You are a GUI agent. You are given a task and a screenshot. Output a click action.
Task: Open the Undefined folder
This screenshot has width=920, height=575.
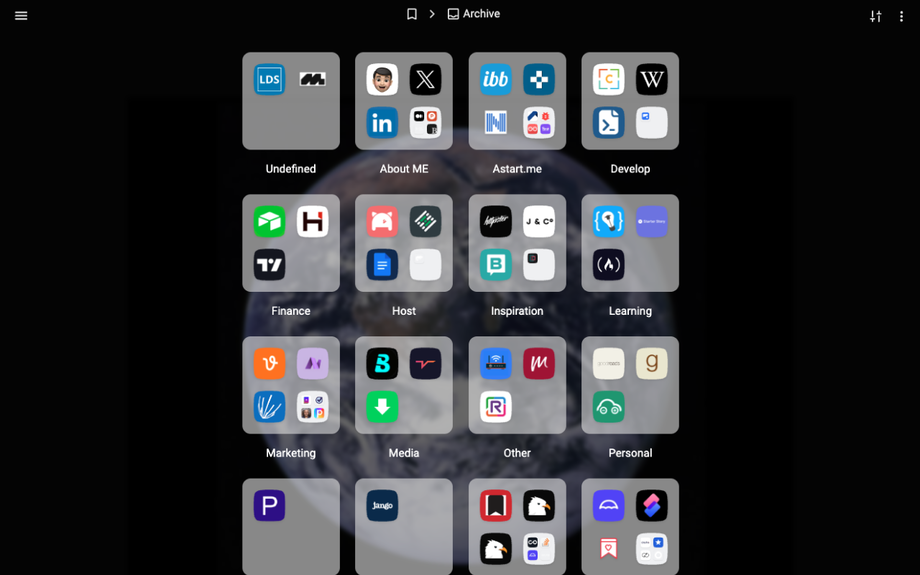pyautogui.click(x=291, y=101)
